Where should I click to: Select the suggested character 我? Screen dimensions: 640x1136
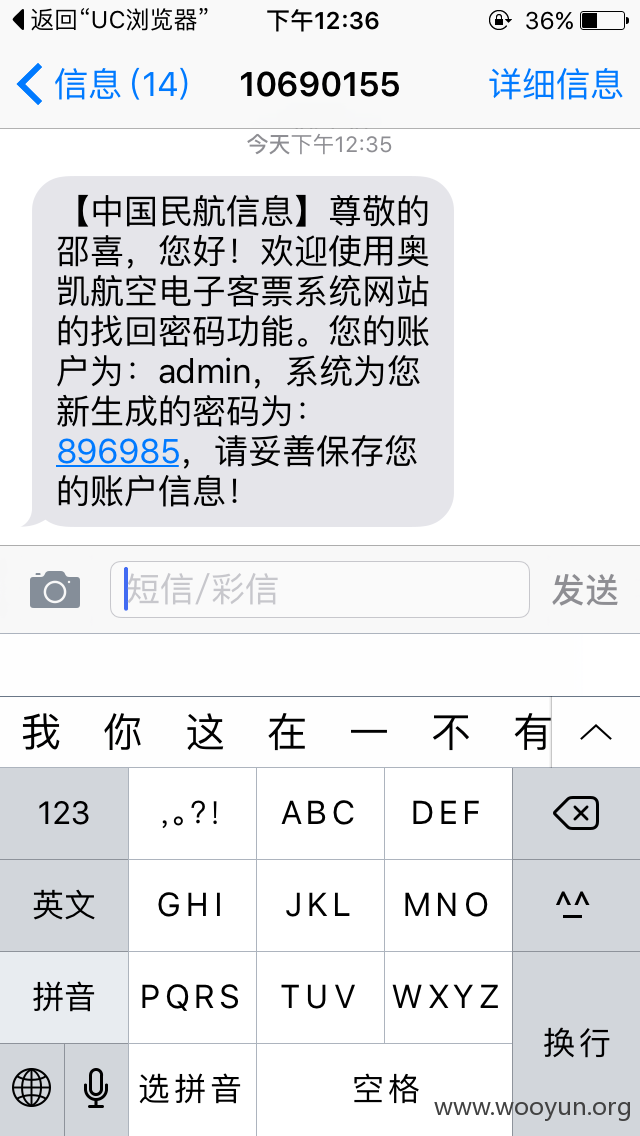point(41,732)
